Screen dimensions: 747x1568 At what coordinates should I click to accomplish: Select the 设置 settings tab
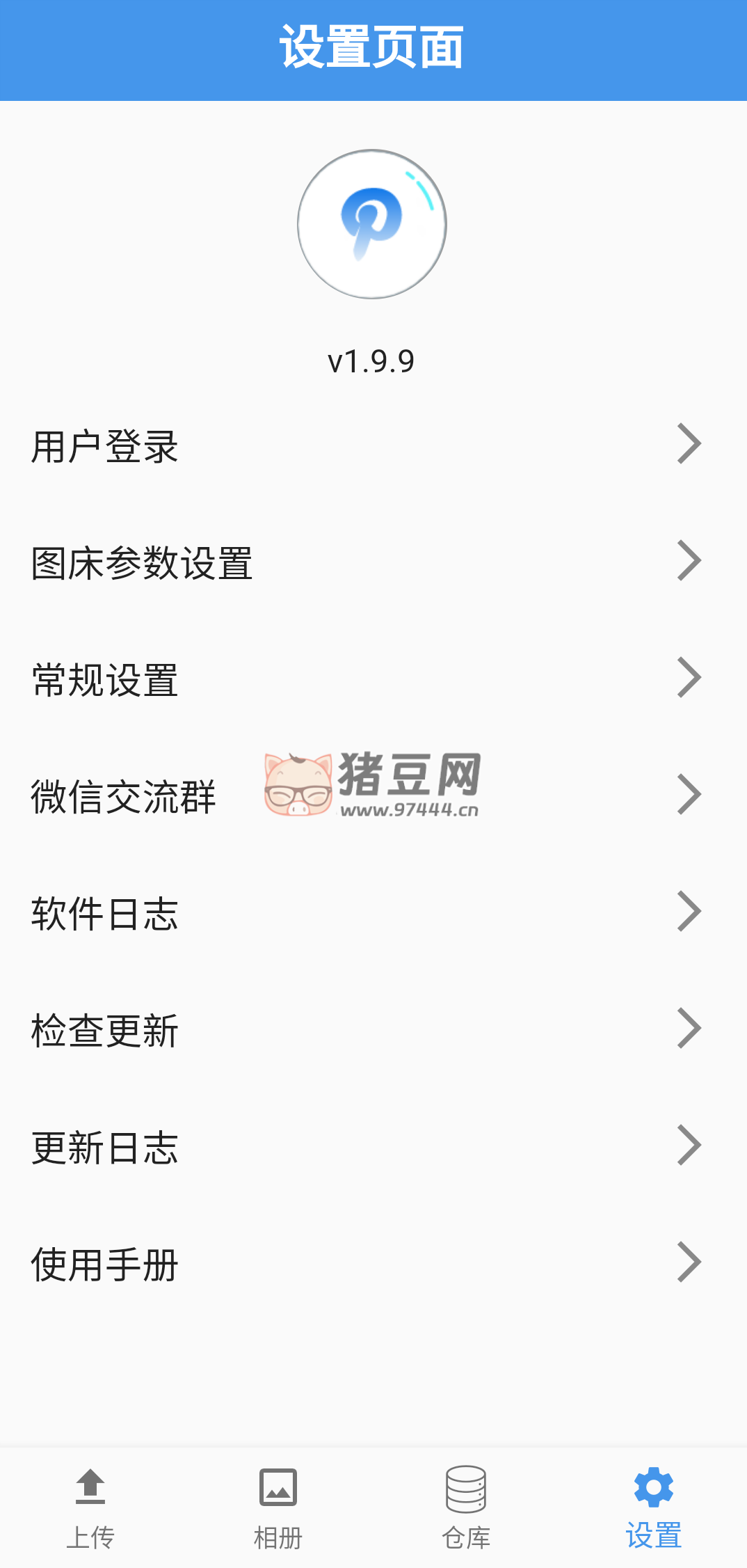coord(653,1507)
